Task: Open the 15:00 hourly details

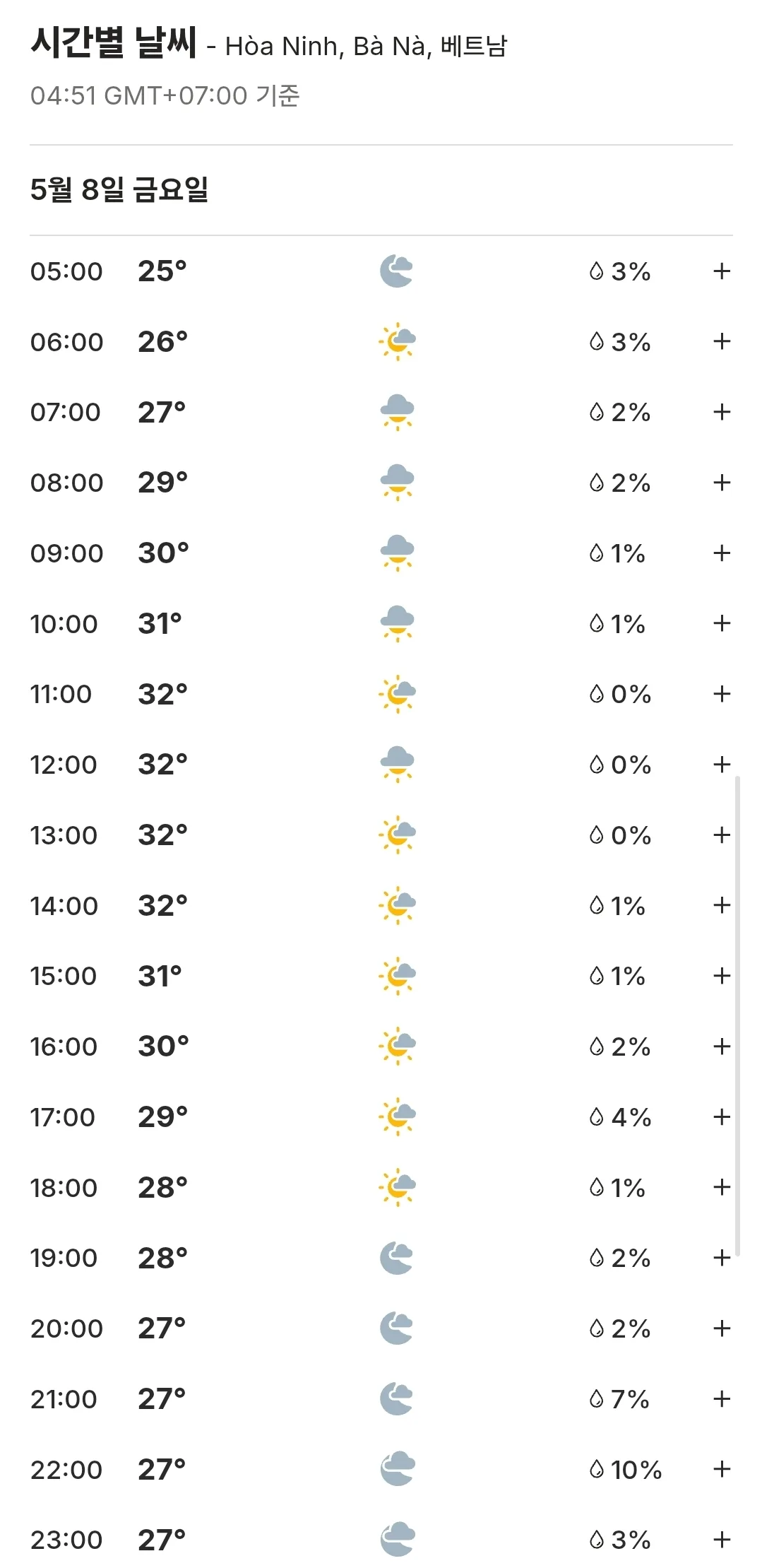Action: 721,976
